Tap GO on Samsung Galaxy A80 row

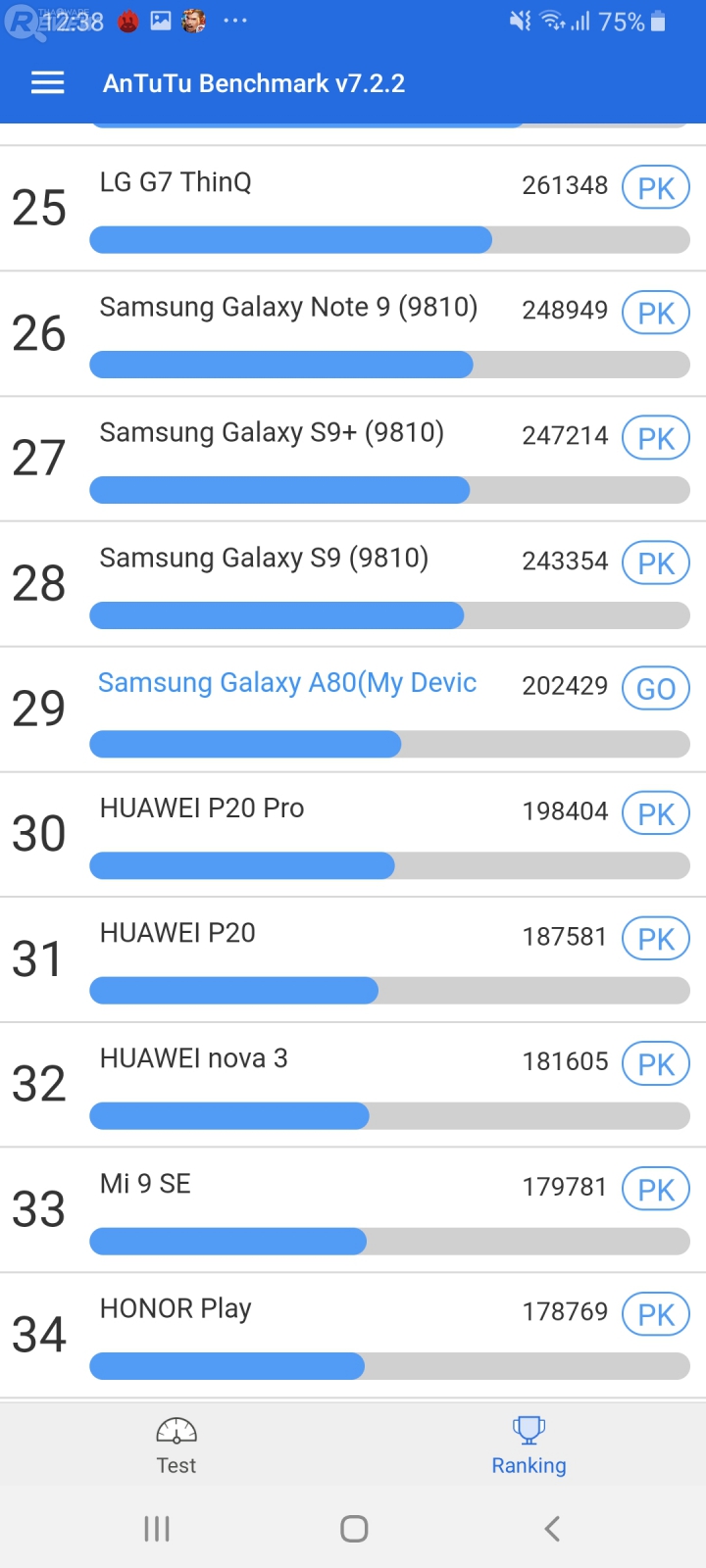tap(656, 688)
